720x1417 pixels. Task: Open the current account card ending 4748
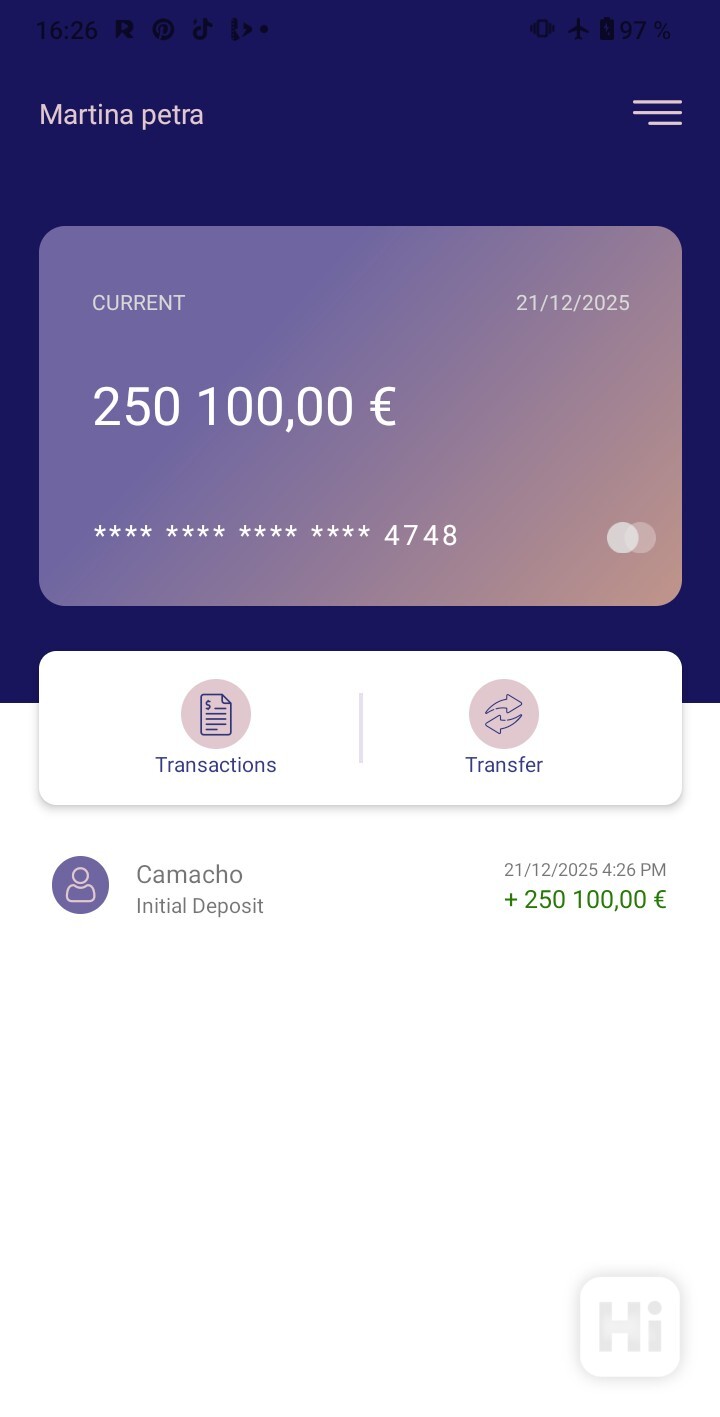360,415
